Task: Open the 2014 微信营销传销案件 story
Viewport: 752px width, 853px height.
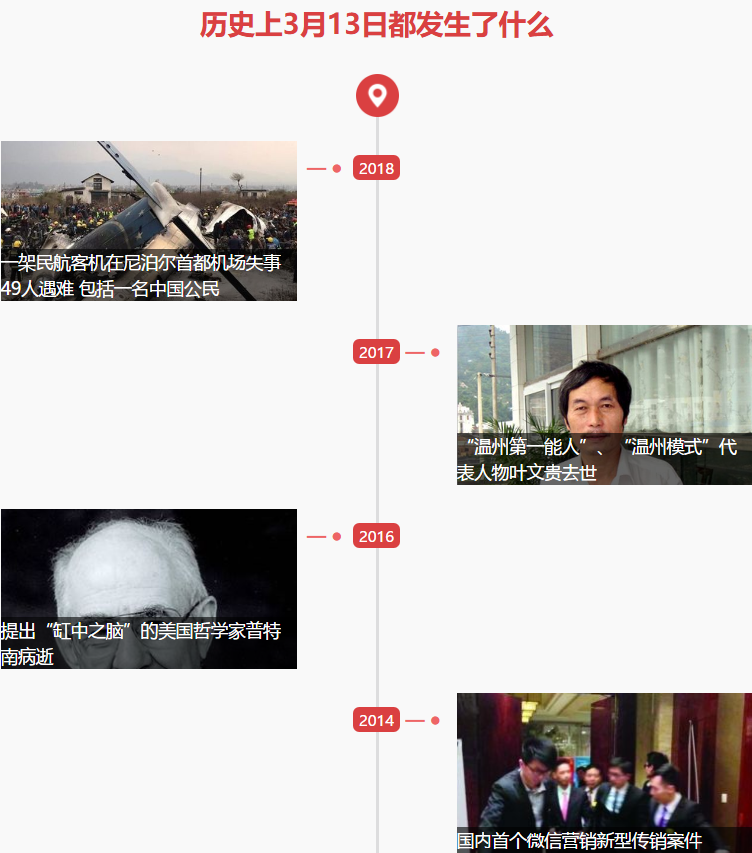Action: pos(604,772)
